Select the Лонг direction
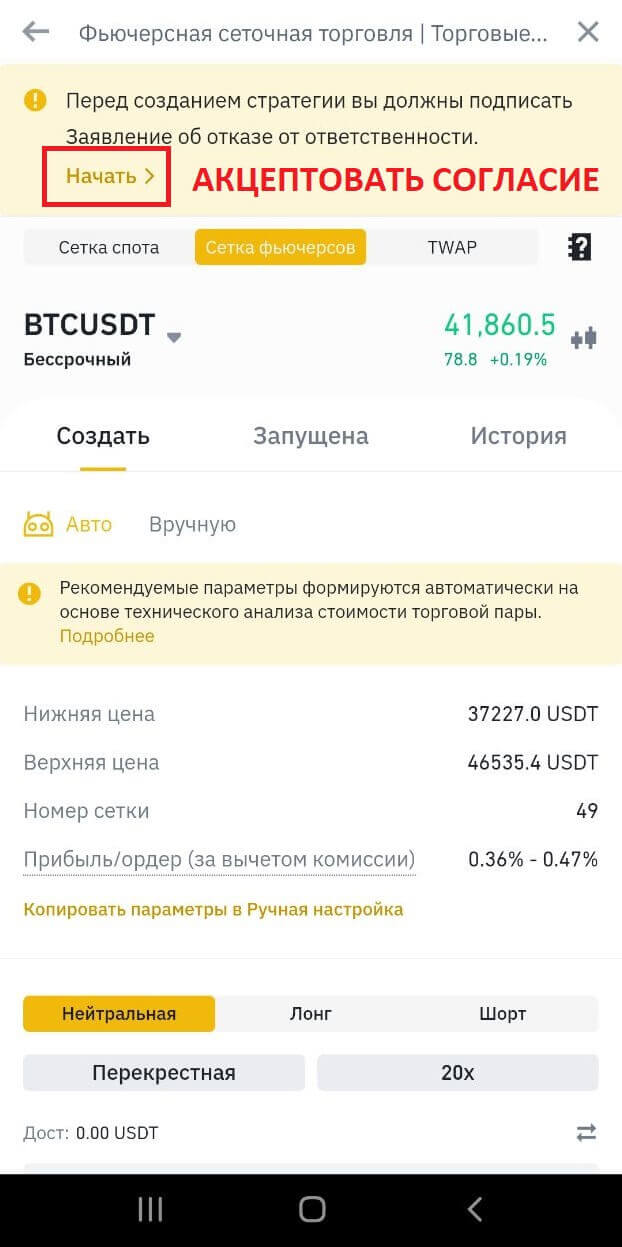Viewport: 622px width, 1247px height. 310,1013
